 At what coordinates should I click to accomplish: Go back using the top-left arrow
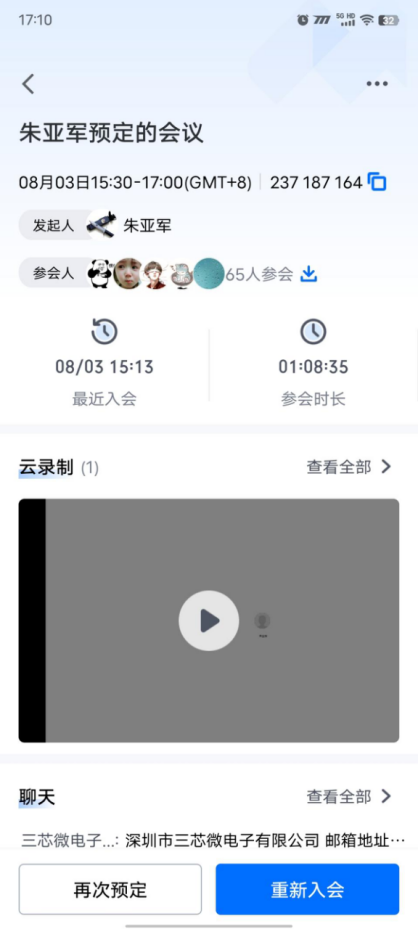click(x=28, y=84)
